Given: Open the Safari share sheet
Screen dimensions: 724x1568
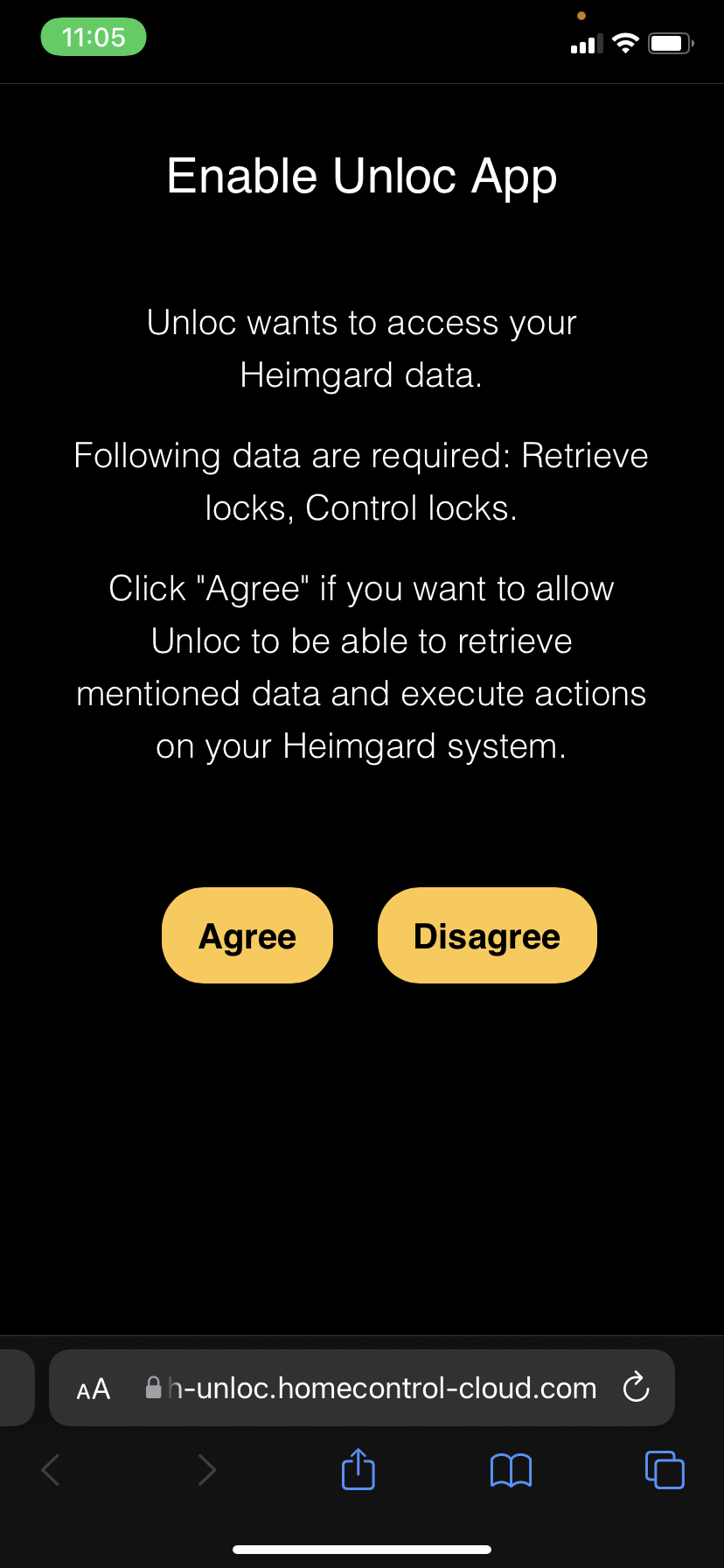Looking at the screenshot, I should pos(358,1469).
